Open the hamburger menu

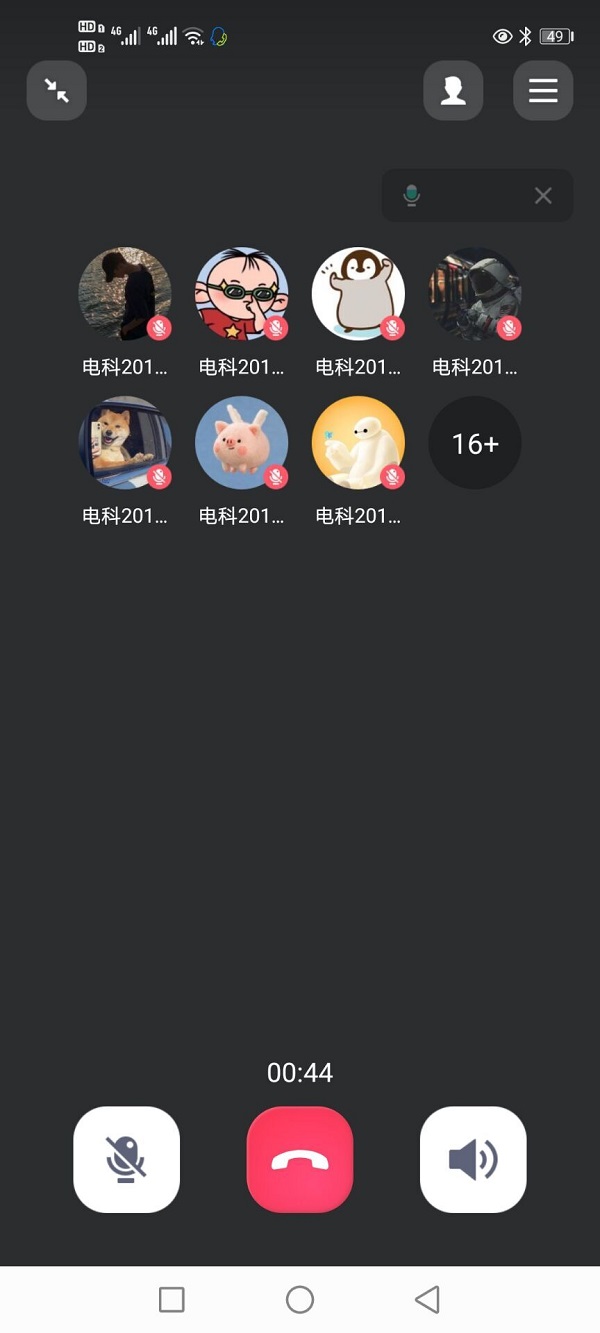[x=543, y=91]
